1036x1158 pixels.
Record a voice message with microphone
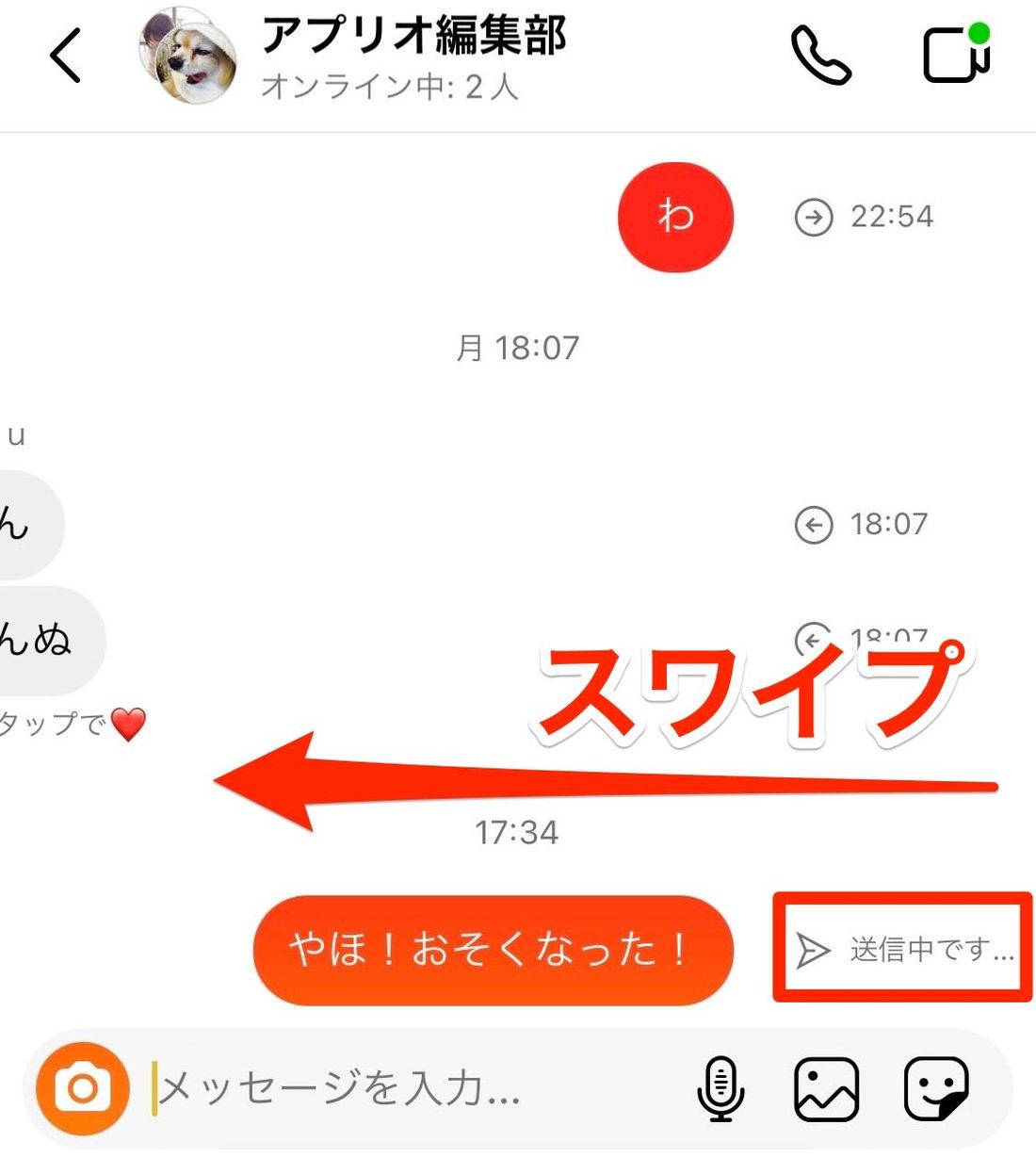click(x=720, y=1088)
